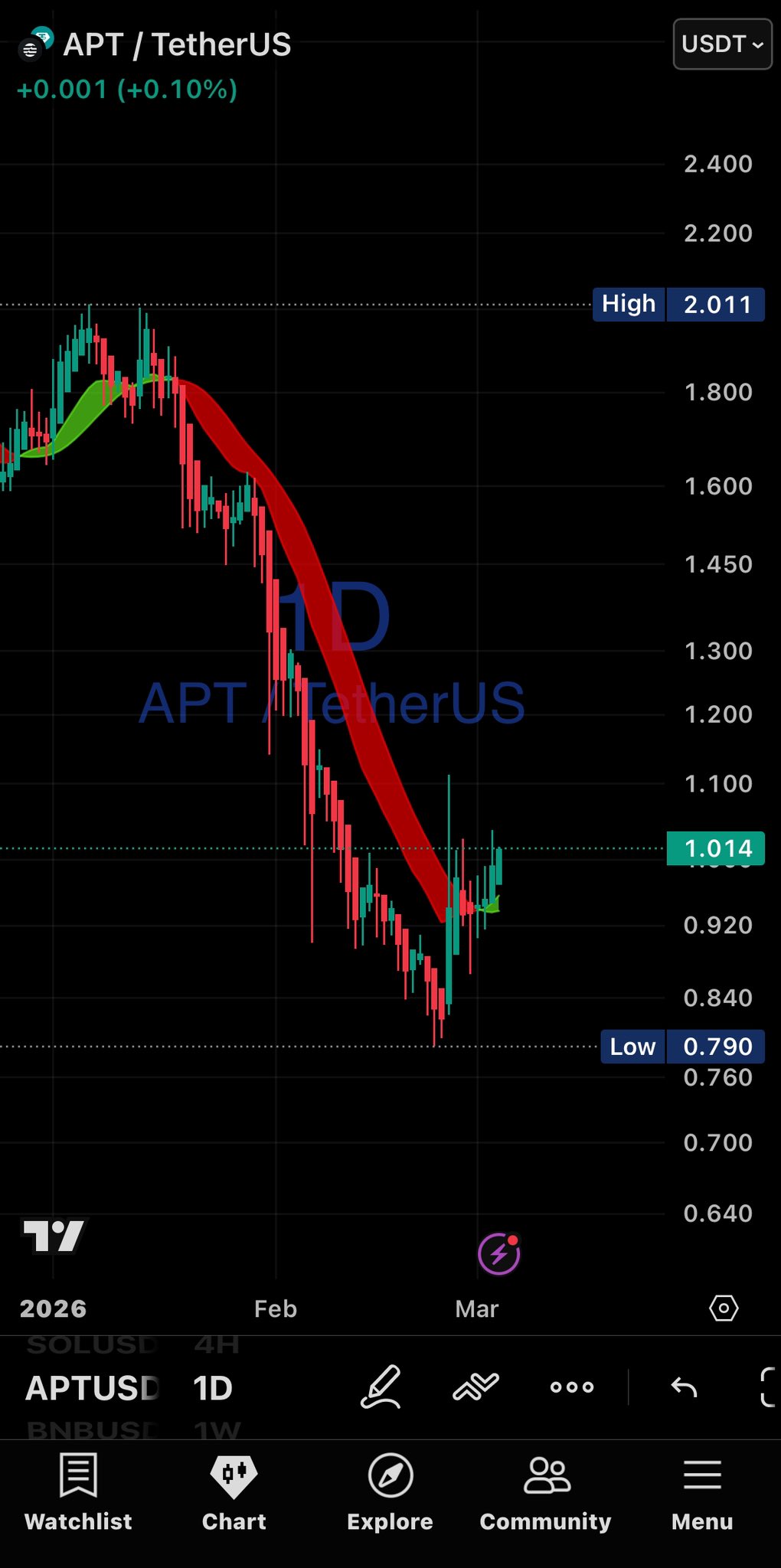Select the APTUSD symbol picker

point(93,1388)
